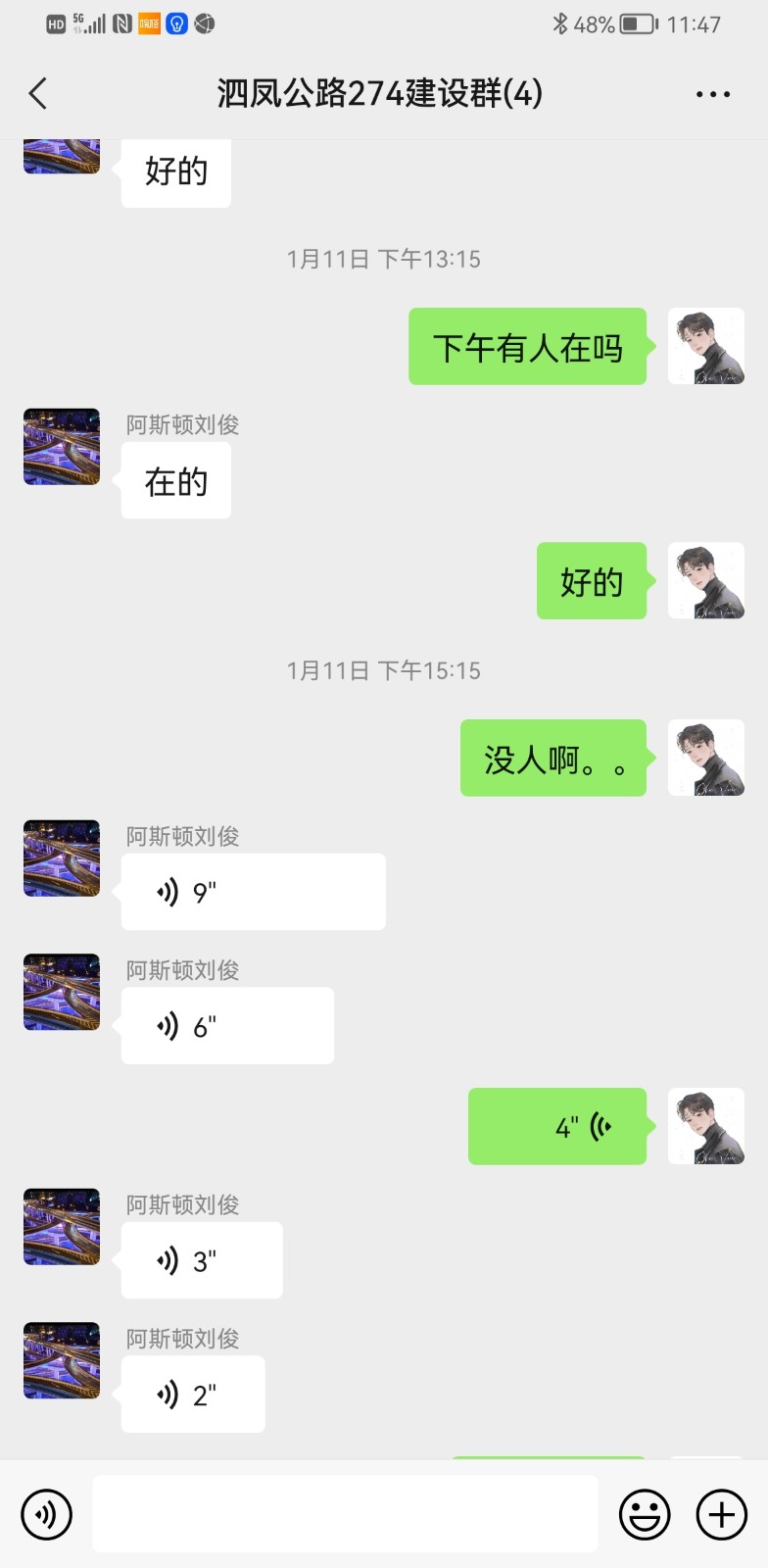Open the plus attachment menu
Screen dimensions: 768x1568
click(721, 1515)
